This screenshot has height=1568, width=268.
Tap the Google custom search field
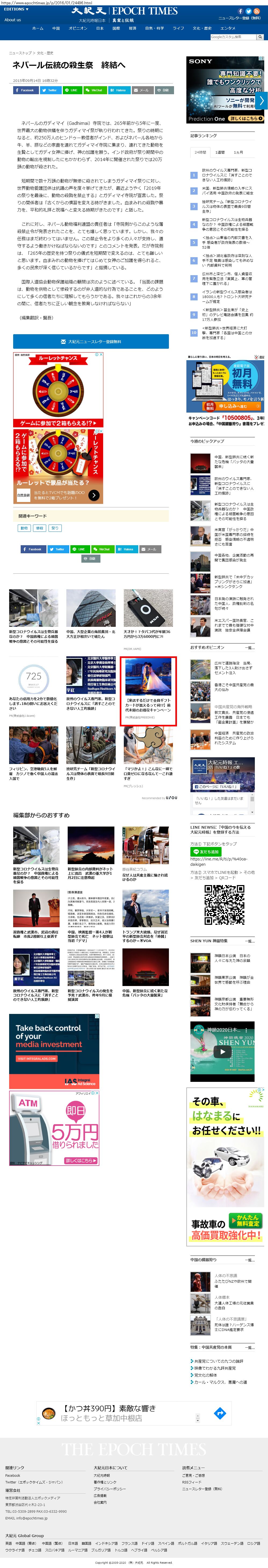click(233, 37)
